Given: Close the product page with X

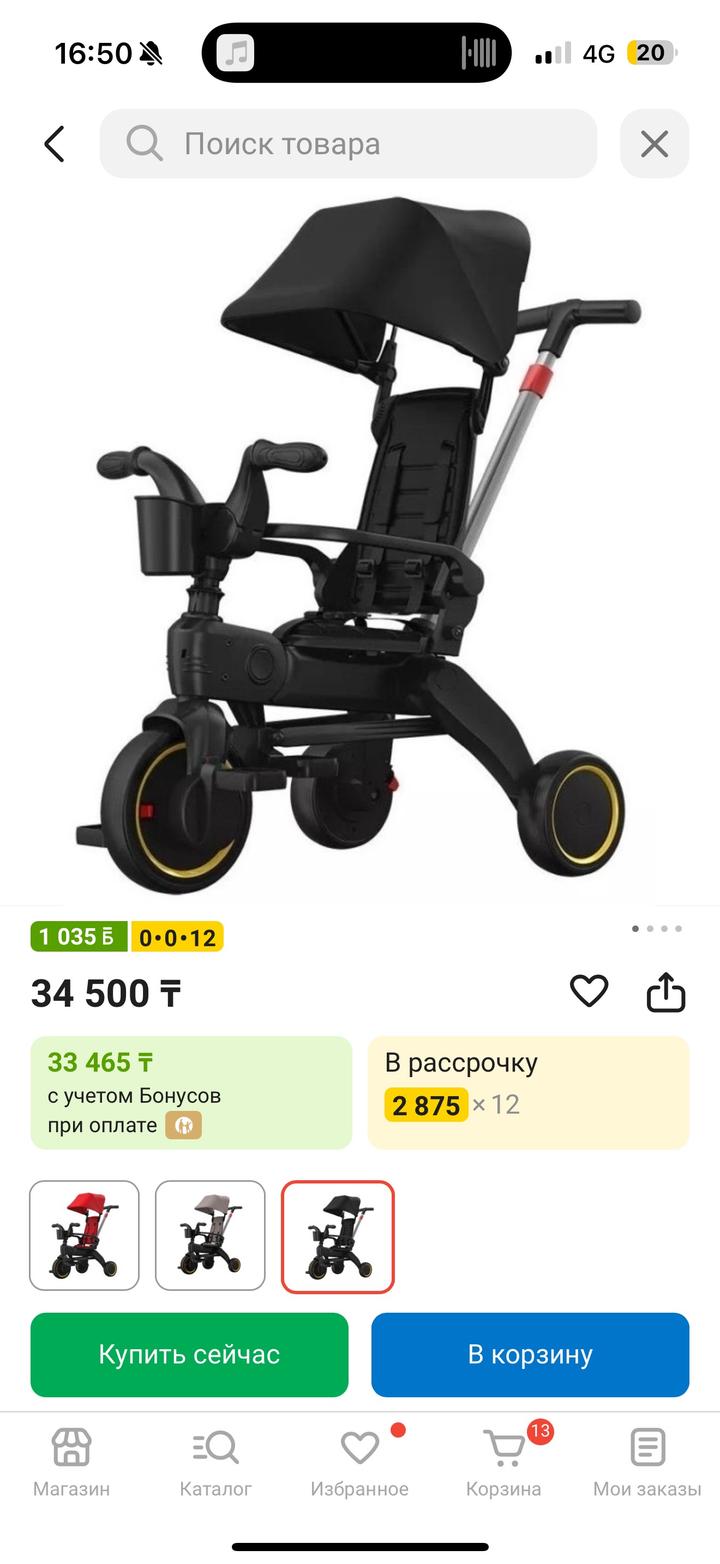Looking at the screenshot, I should pyautogui.click(x=654, y=144).
